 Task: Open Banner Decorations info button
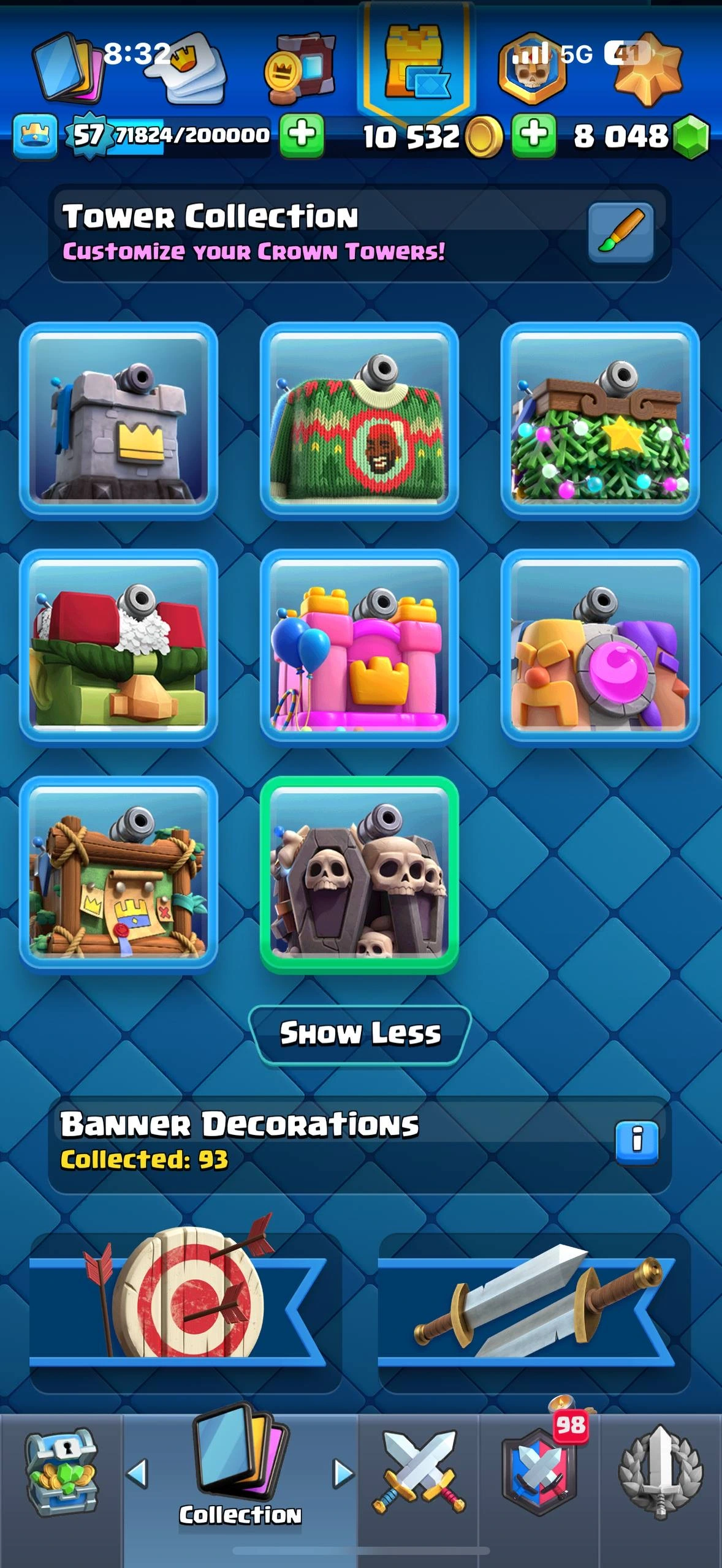pyautogui.click(x=637, y=1140)
